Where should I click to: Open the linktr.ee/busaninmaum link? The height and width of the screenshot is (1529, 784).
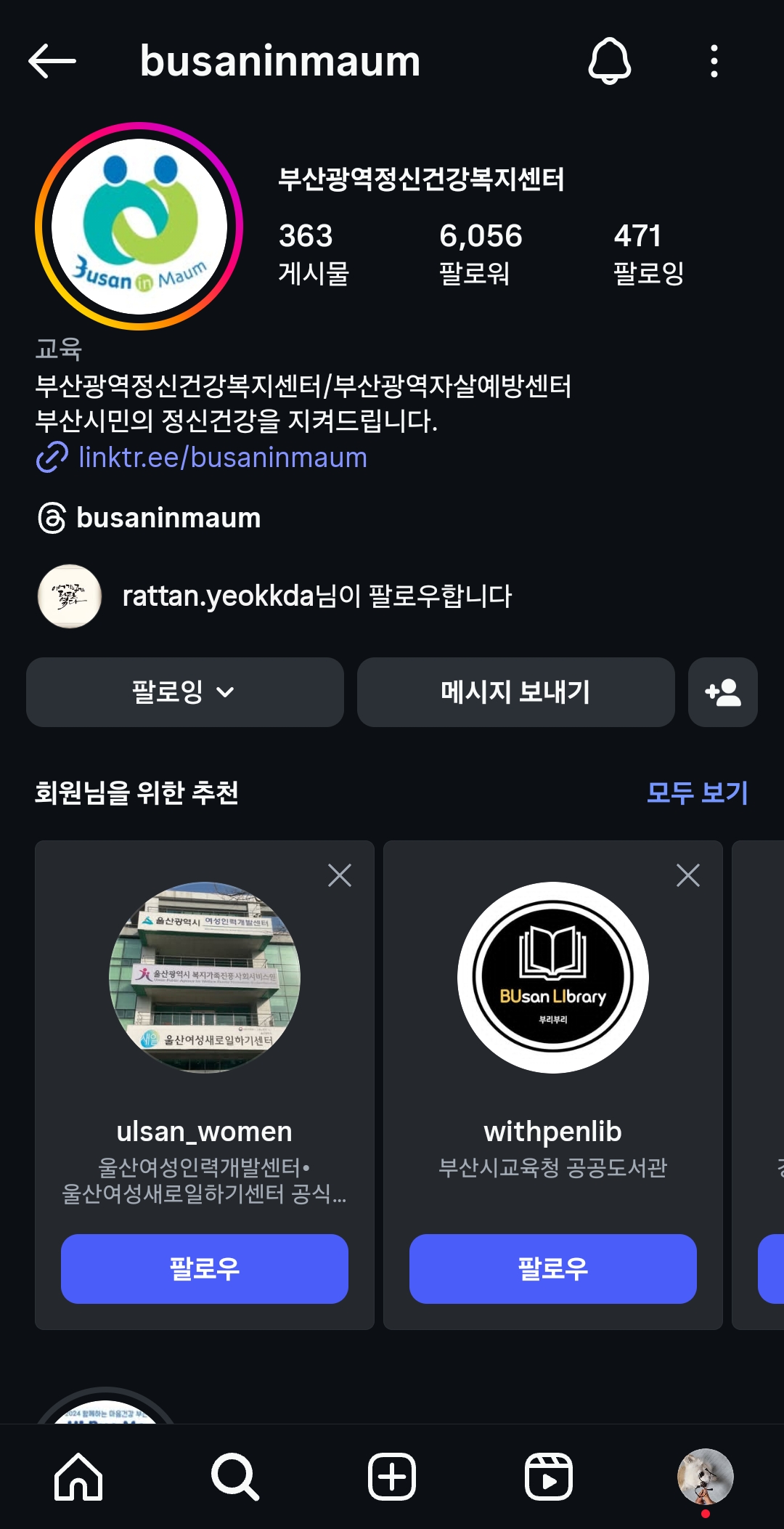(222, 458)
